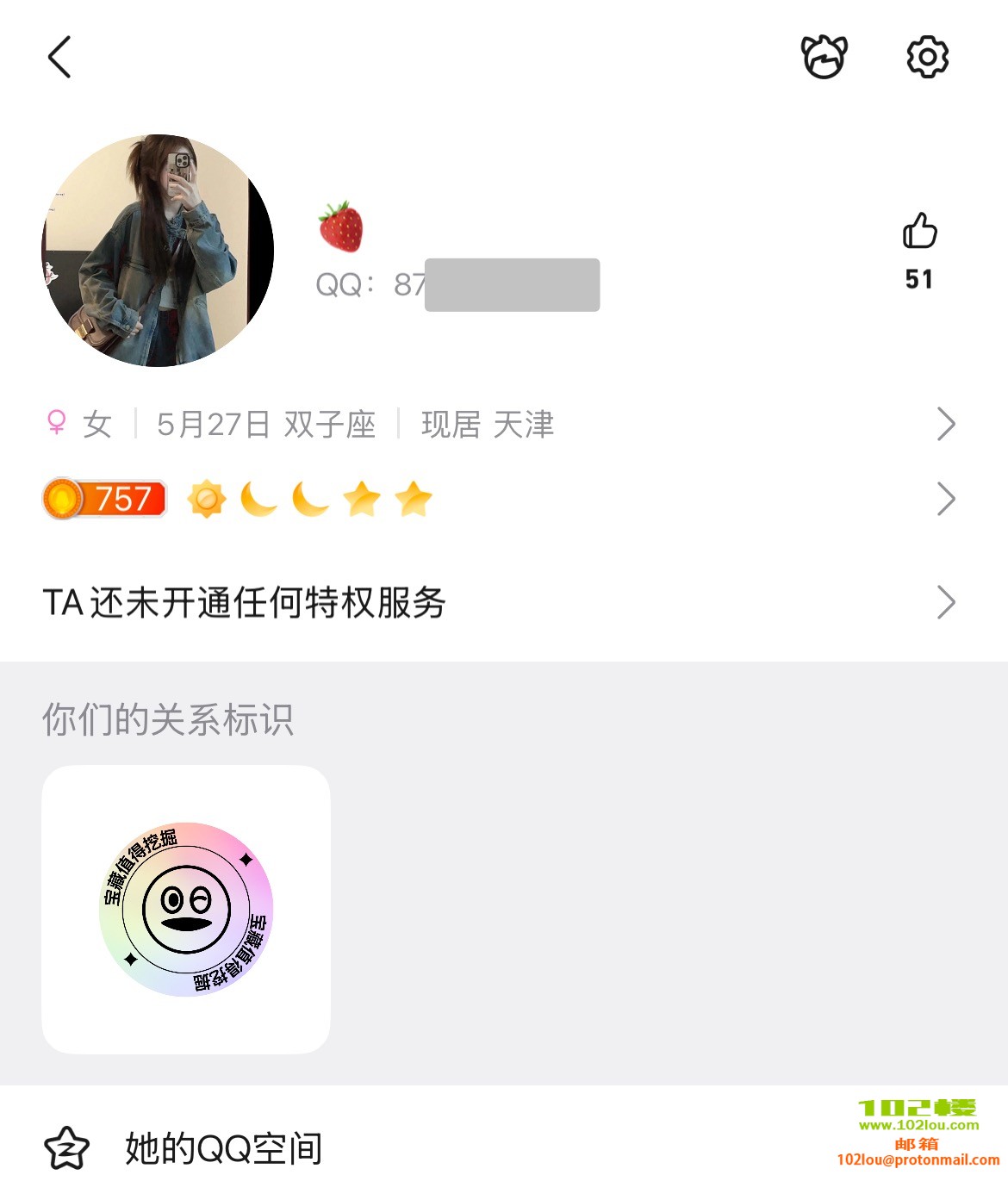Open profile settings gear

pyautogui.click(x=927, y=58)
